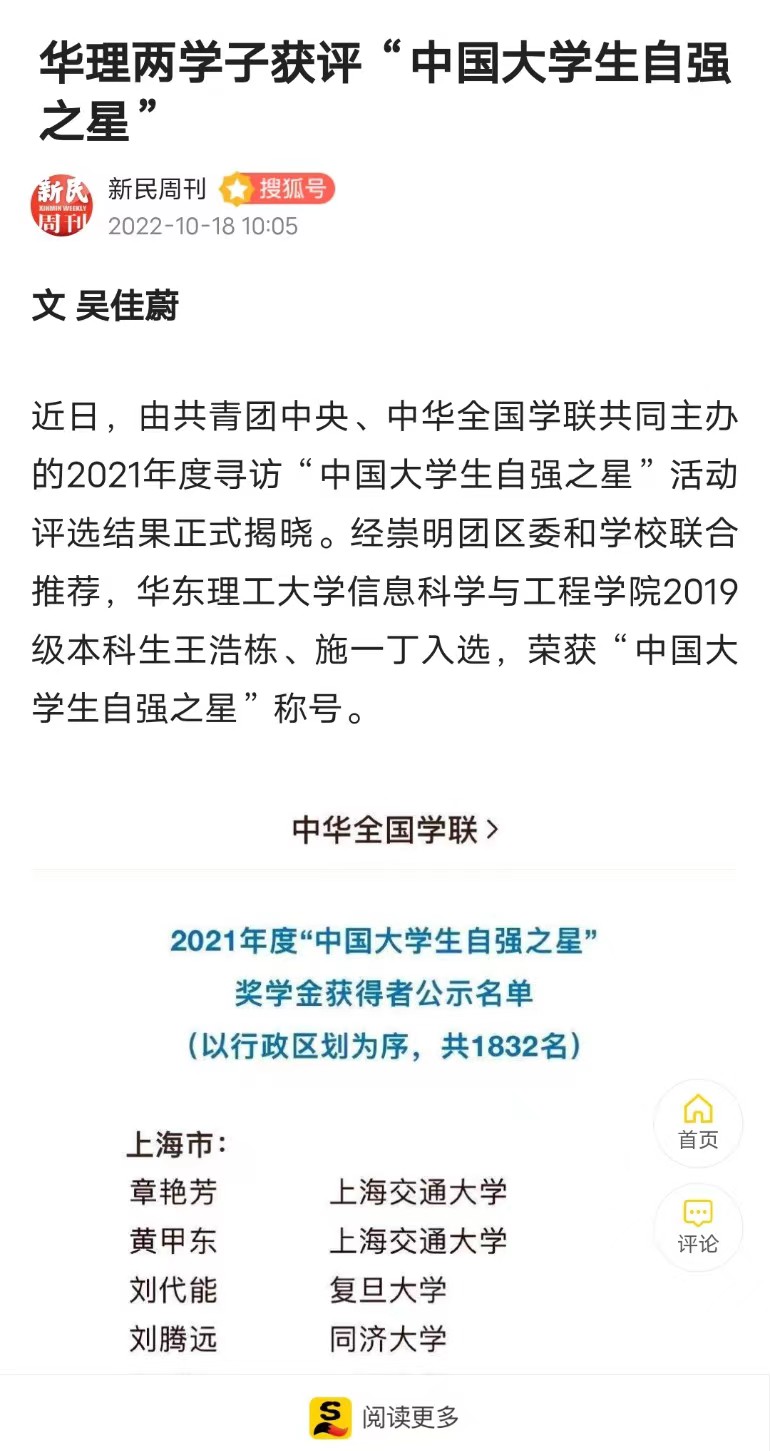Open the 评论 comments button
The image size is (770, 1451).
coord(697,1227)
